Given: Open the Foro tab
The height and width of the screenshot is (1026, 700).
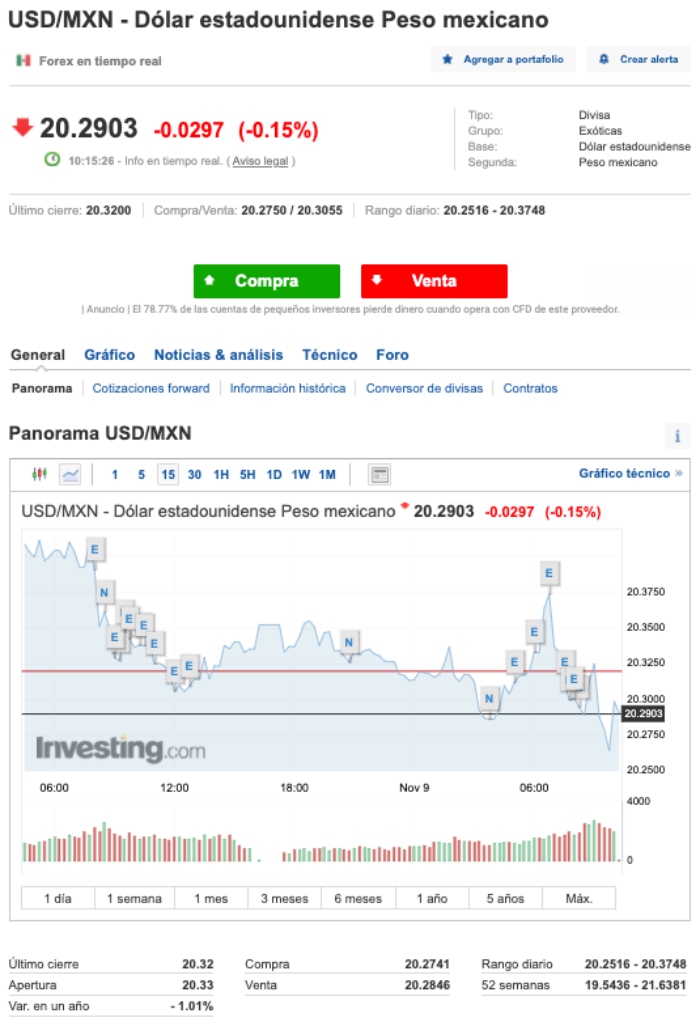Looking at the screenshot, I should point(392,355).
